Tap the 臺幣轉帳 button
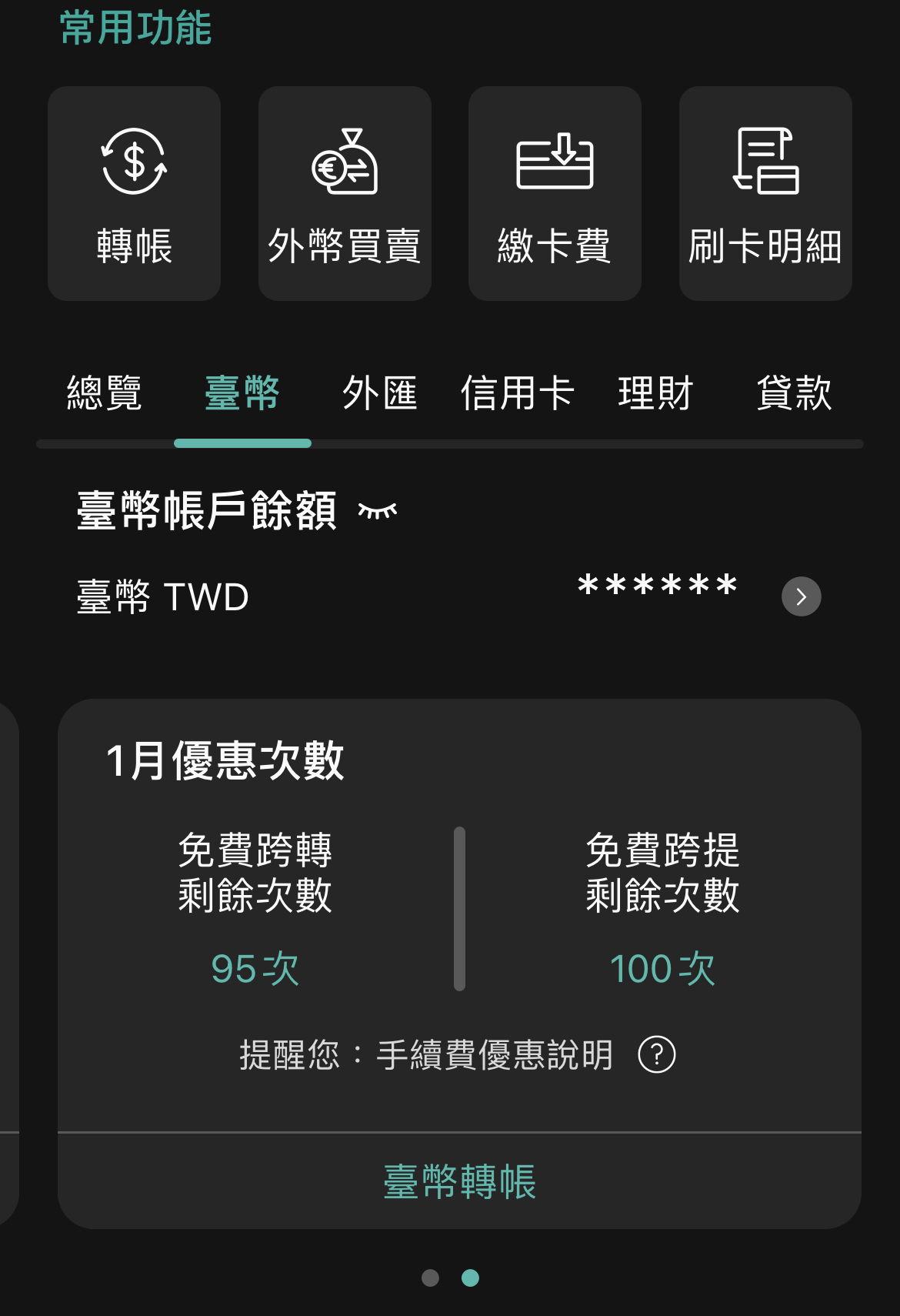900x1316 pixels. point(459,1181)
